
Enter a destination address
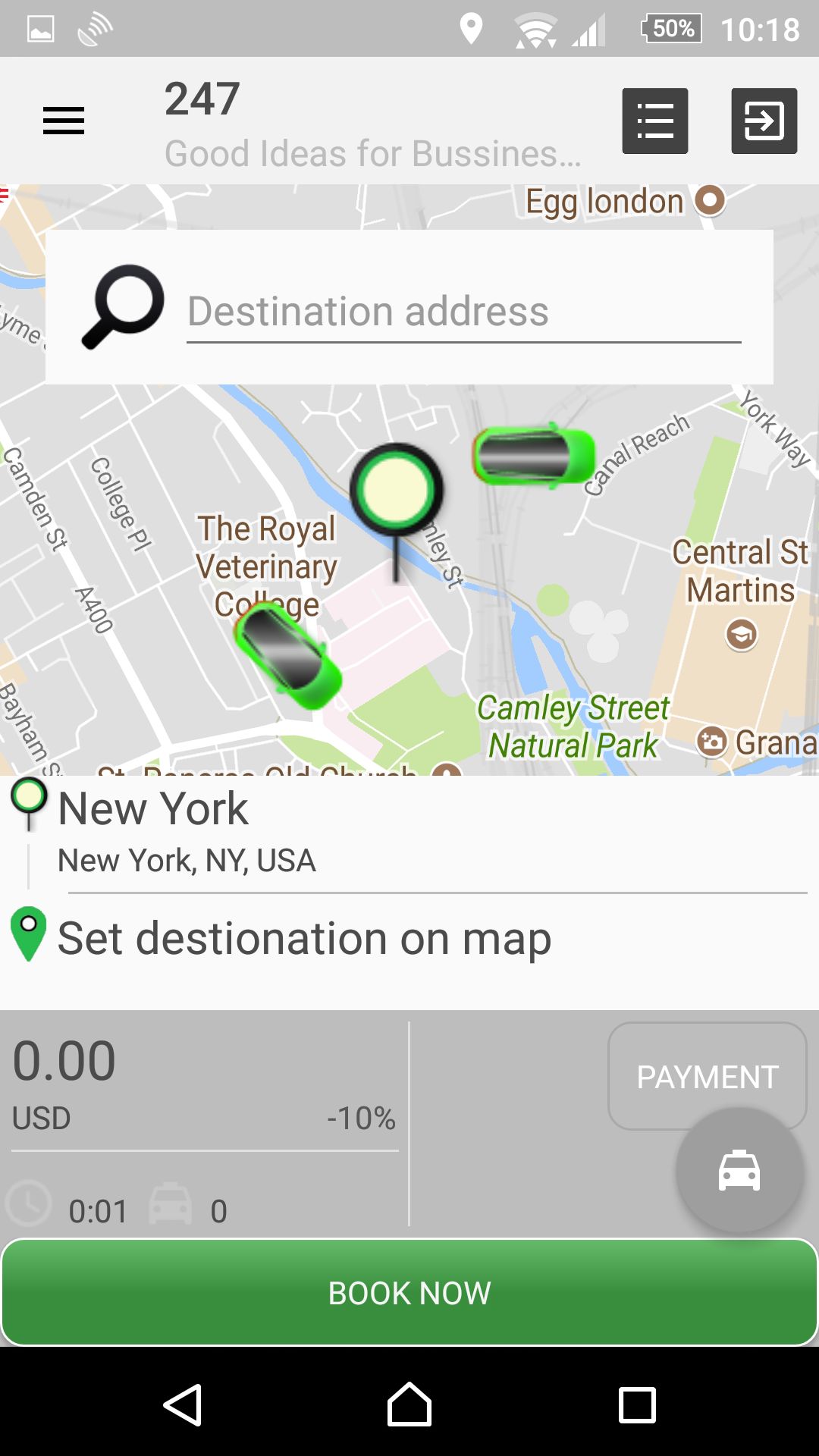click(463, 312)
